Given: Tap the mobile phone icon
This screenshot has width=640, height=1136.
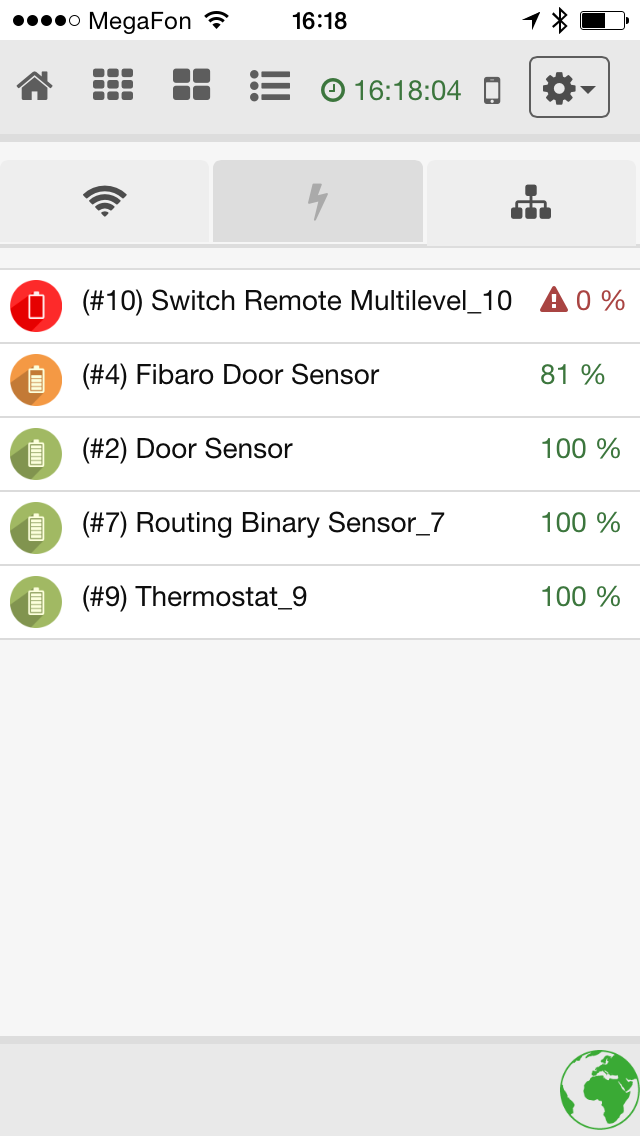Looking at the screenshot, I should [492, 90].
